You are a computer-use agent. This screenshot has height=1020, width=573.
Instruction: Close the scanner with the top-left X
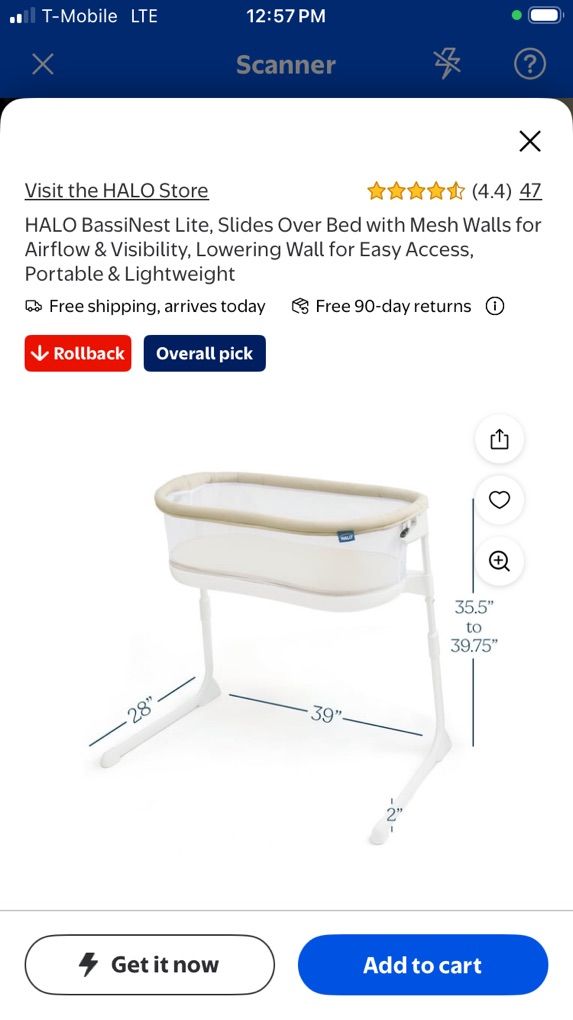click(43, 64)
